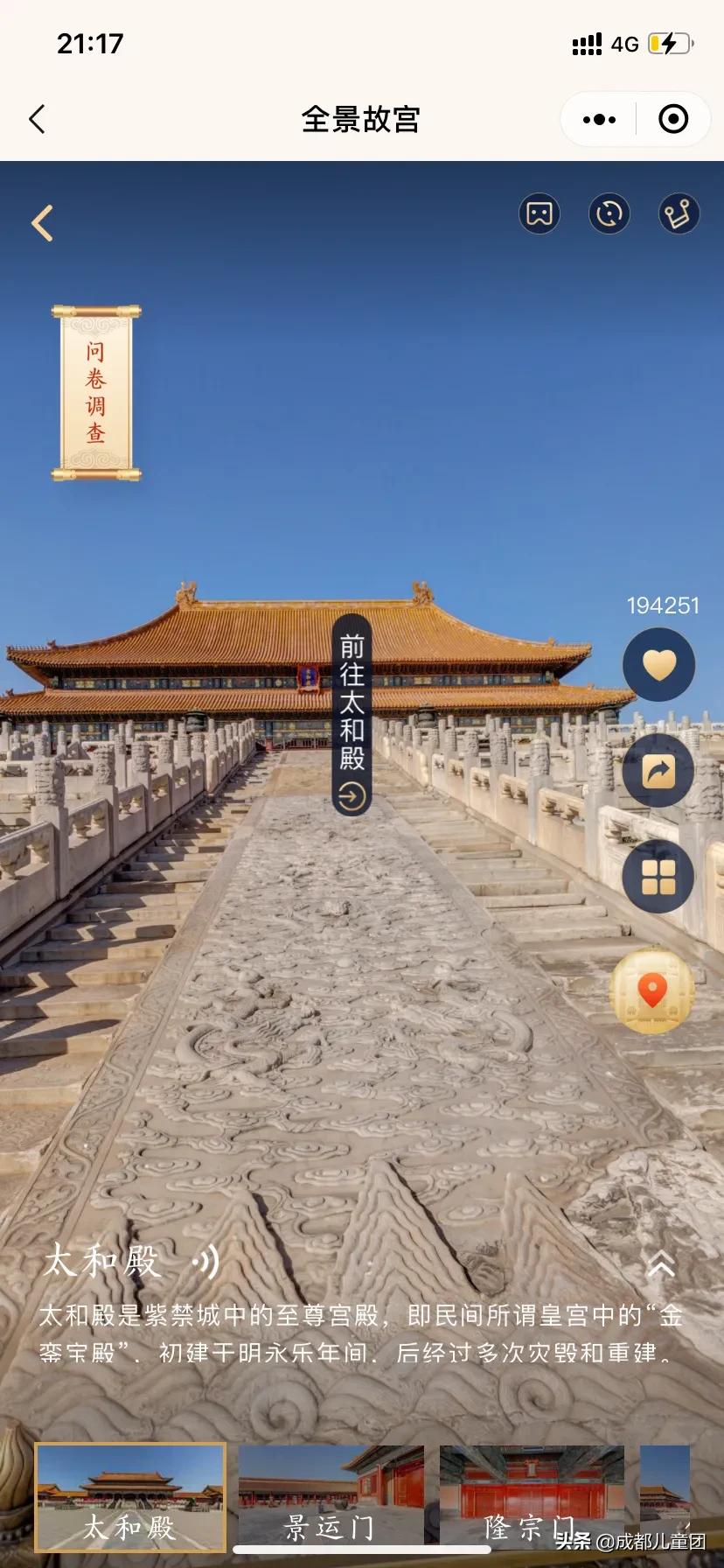
Task: Toggle the 太和殿 voice narration playback
Action: (207, 1262)
